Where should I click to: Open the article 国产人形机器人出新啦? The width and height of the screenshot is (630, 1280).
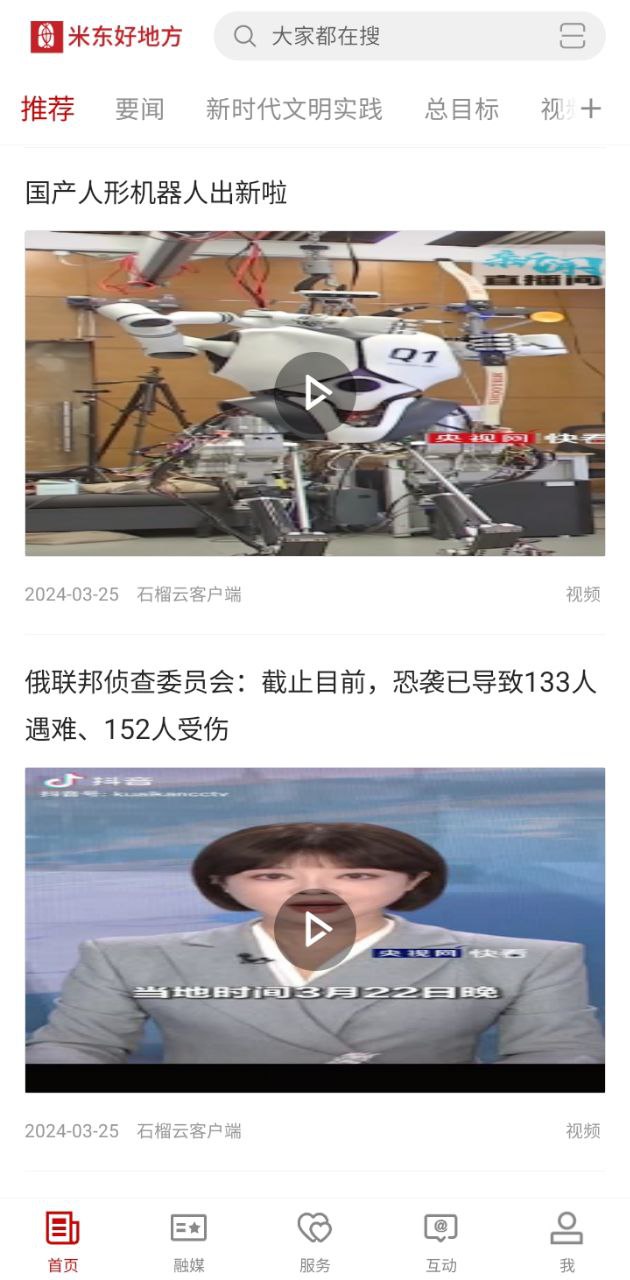157,193
